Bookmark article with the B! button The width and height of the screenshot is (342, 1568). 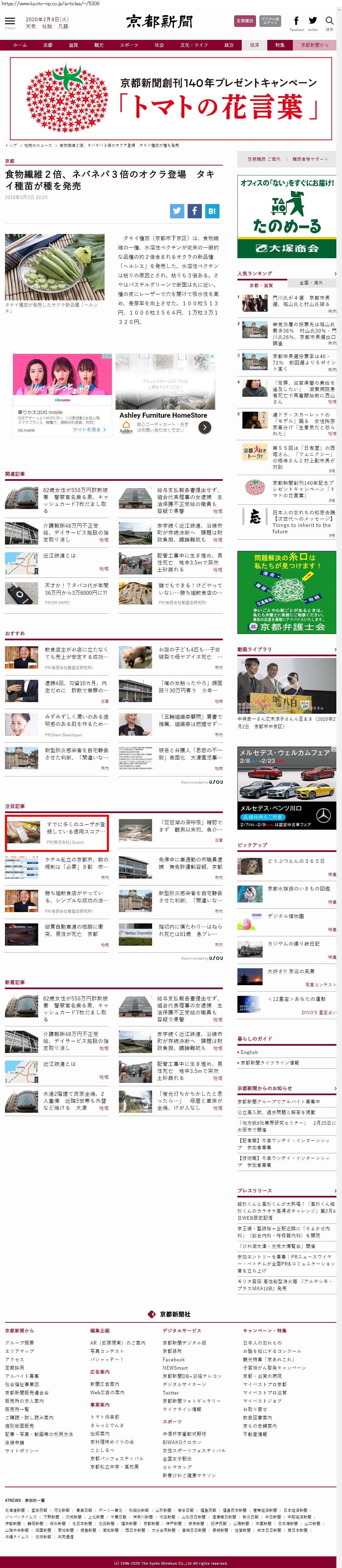click(212, 211)
